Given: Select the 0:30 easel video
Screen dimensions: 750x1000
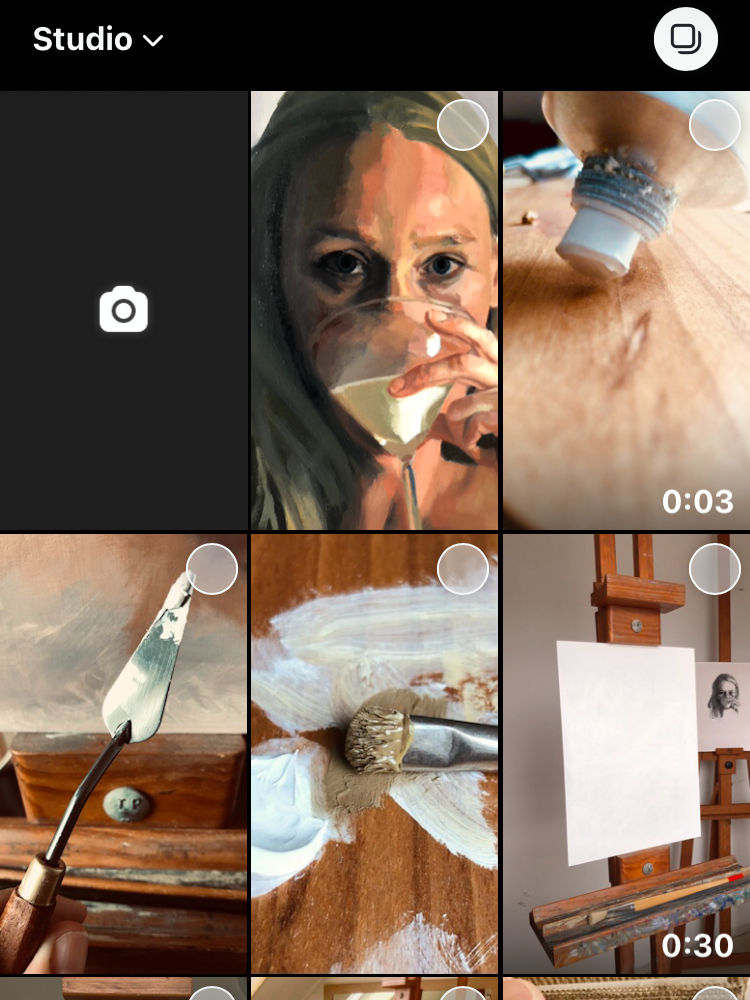Looking at the screenshot, I should pos(714,569).
